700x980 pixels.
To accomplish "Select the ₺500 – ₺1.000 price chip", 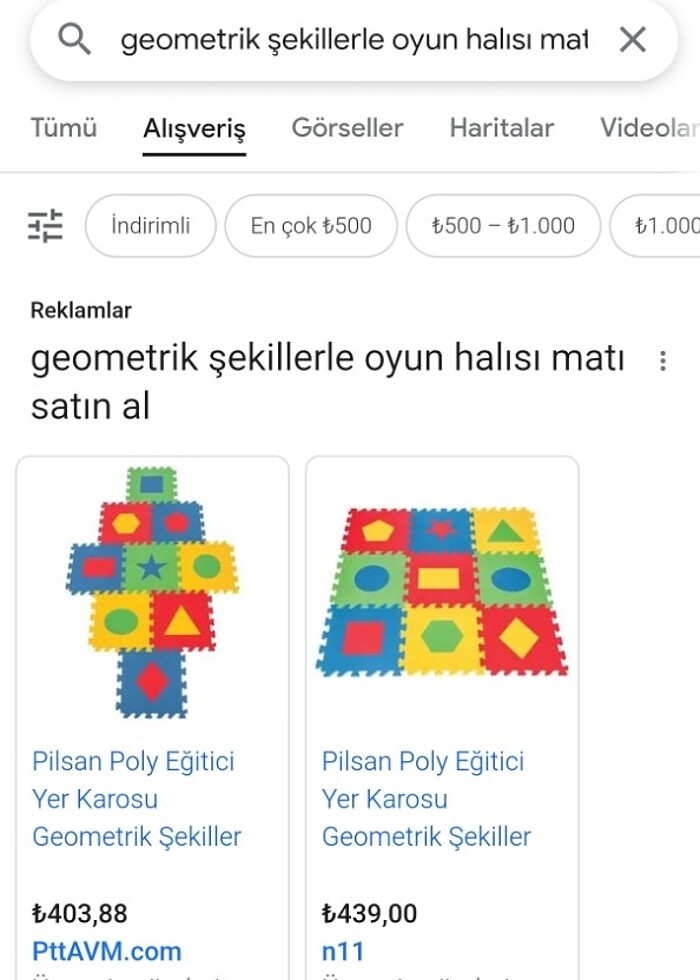I will coord(503,226).
